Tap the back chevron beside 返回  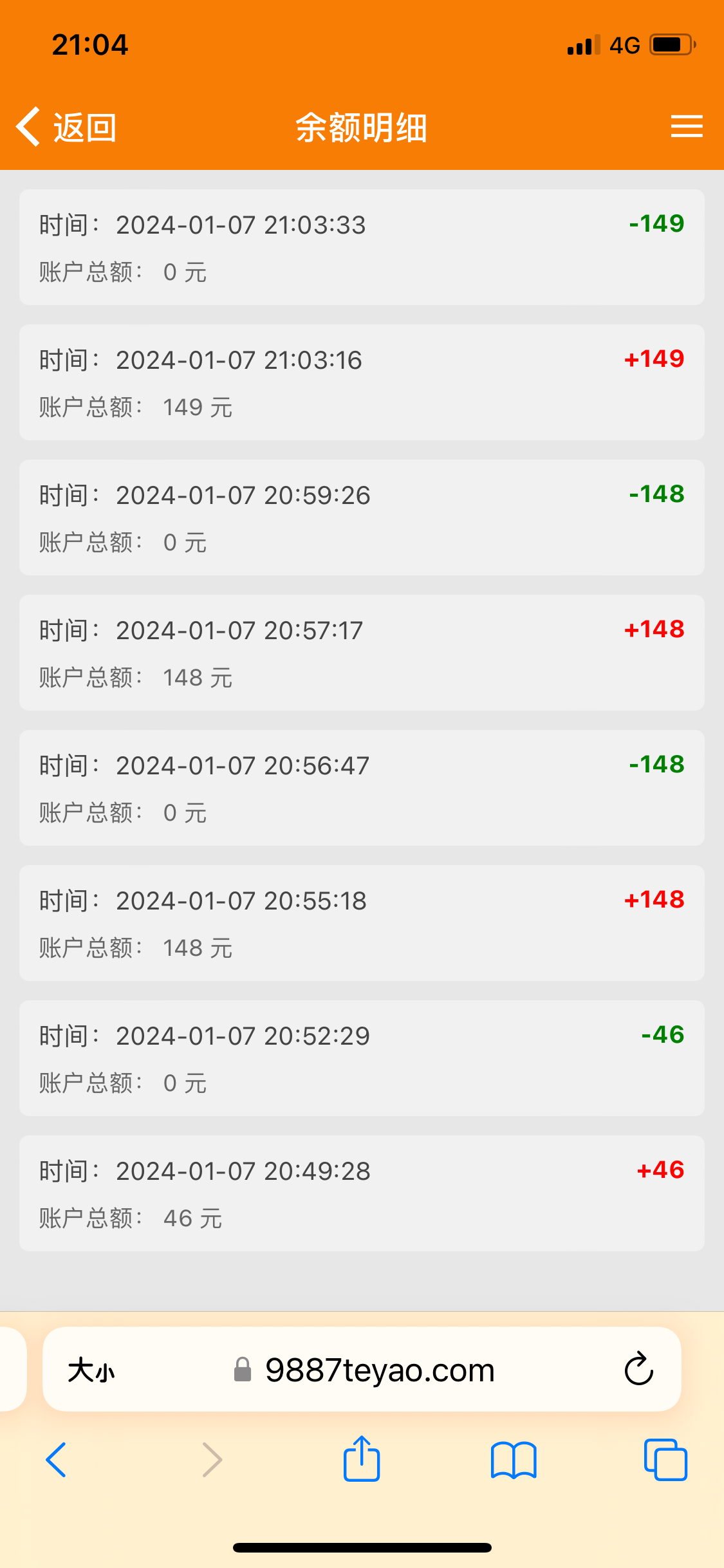click(x=27, y=126)
